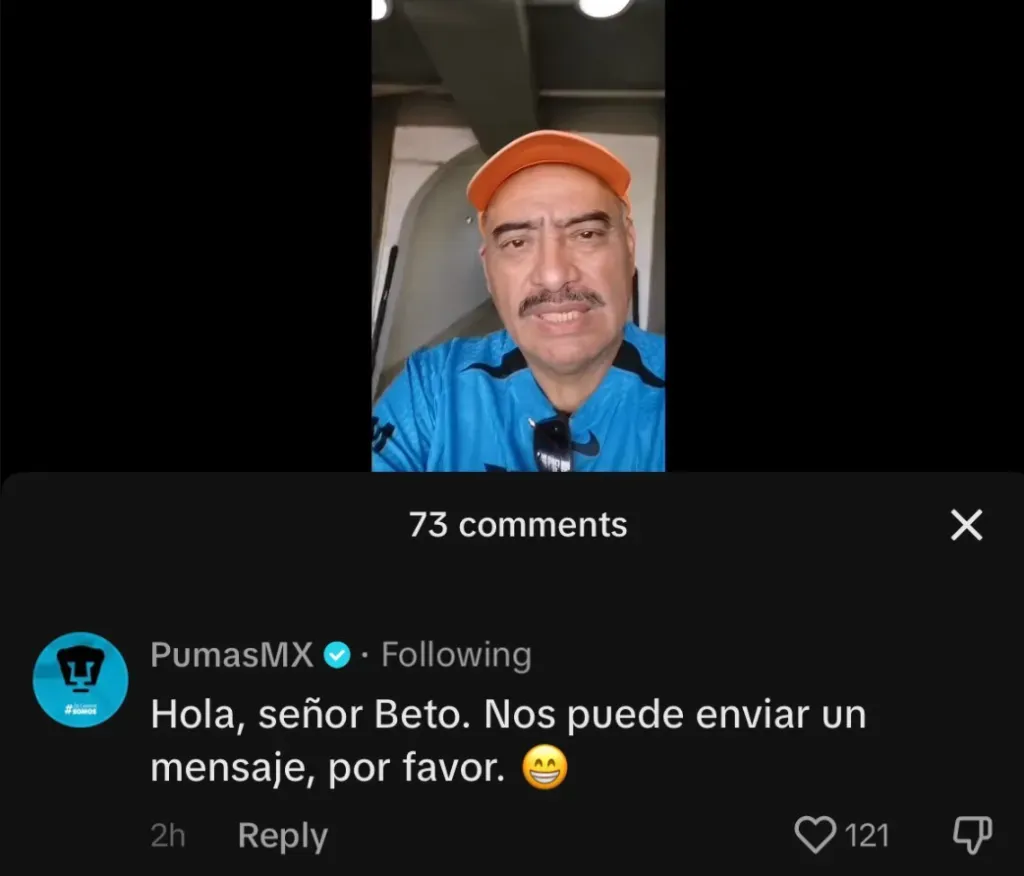Viewport: 1024px width, 876px height.
Task: Open the PumasMX profile avatar
Action: tap(80, 679)
